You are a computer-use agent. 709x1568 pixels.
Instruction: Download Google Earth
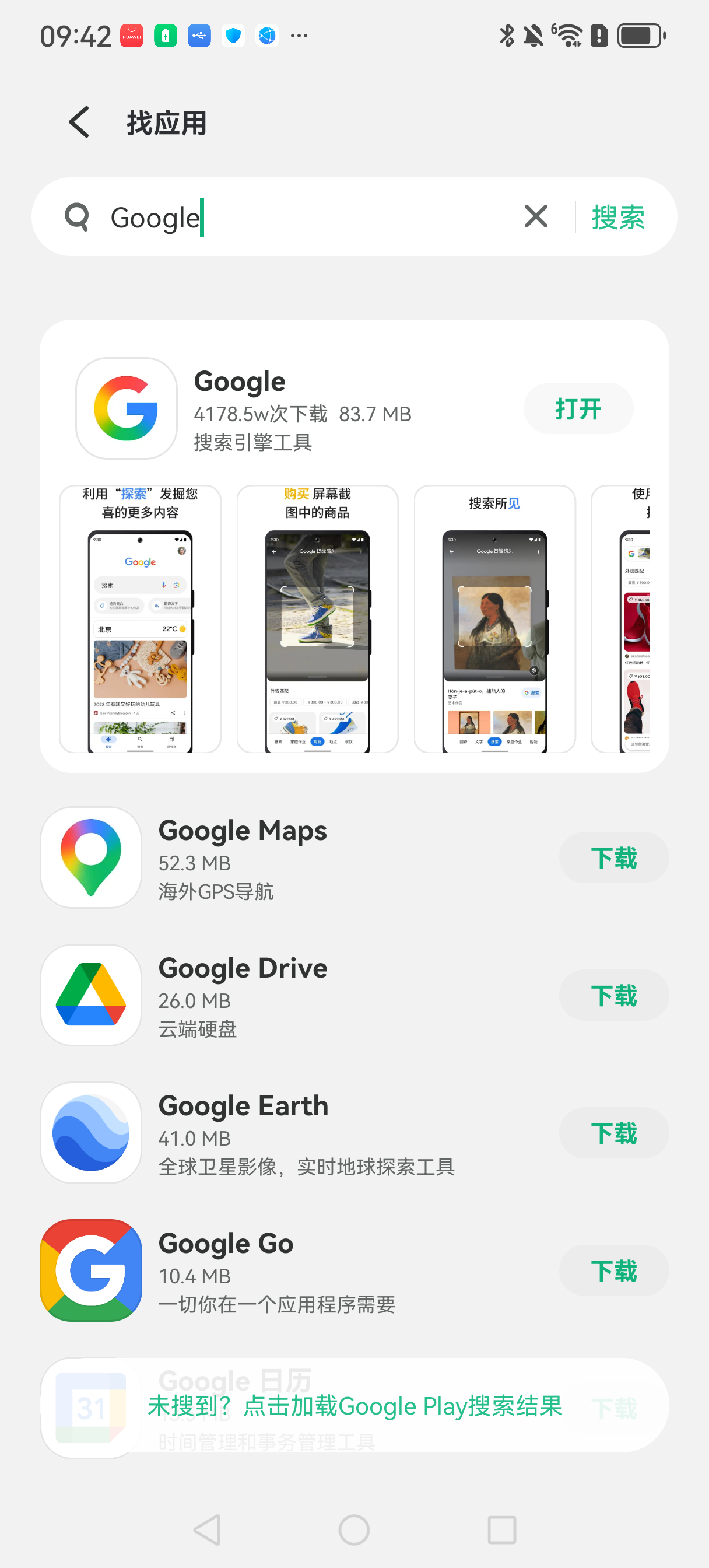pos(613,1133)
